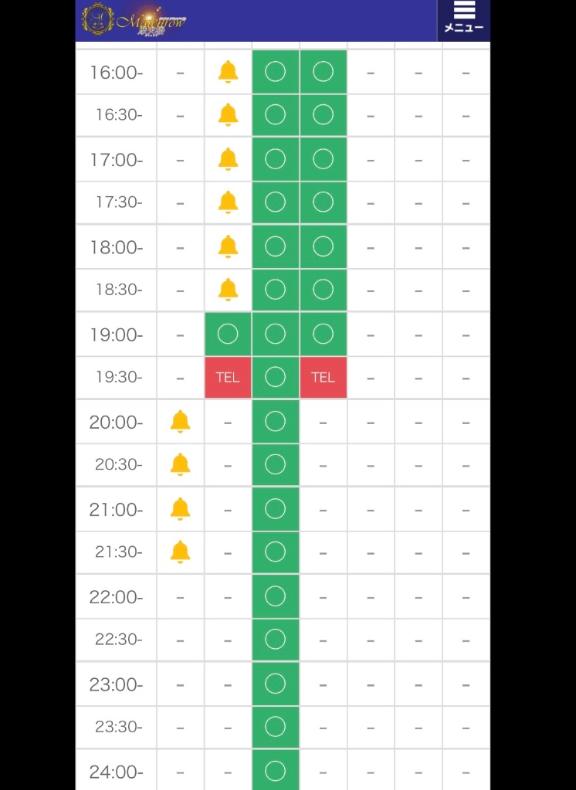Image resolution: width=576 pixels, height=790 pixels.
Task: Tap the bell icon in the 21:30 row
Action: tap(180, 552)
